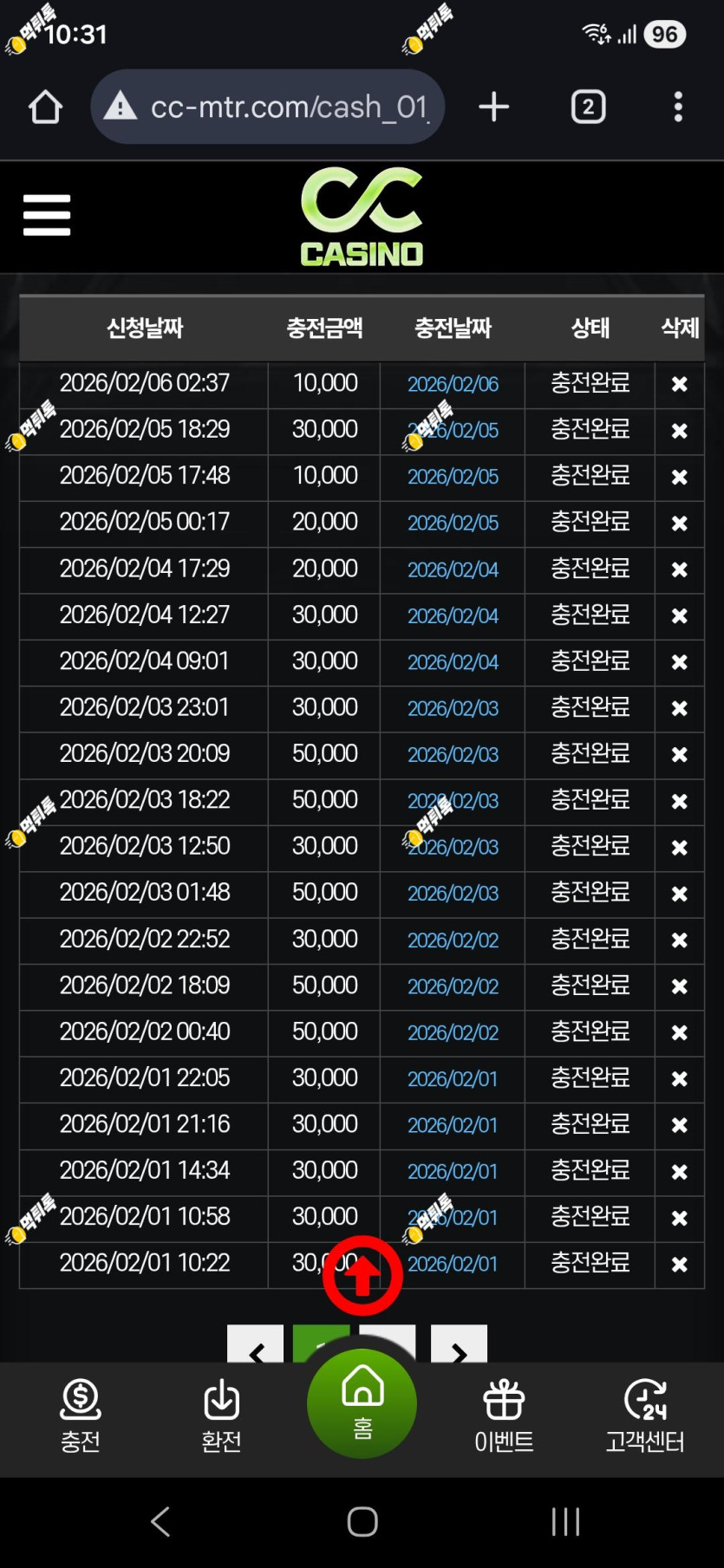
Task: Delete the 2026/02/06 02:37 charge record
Action: [x=680, y=384]
